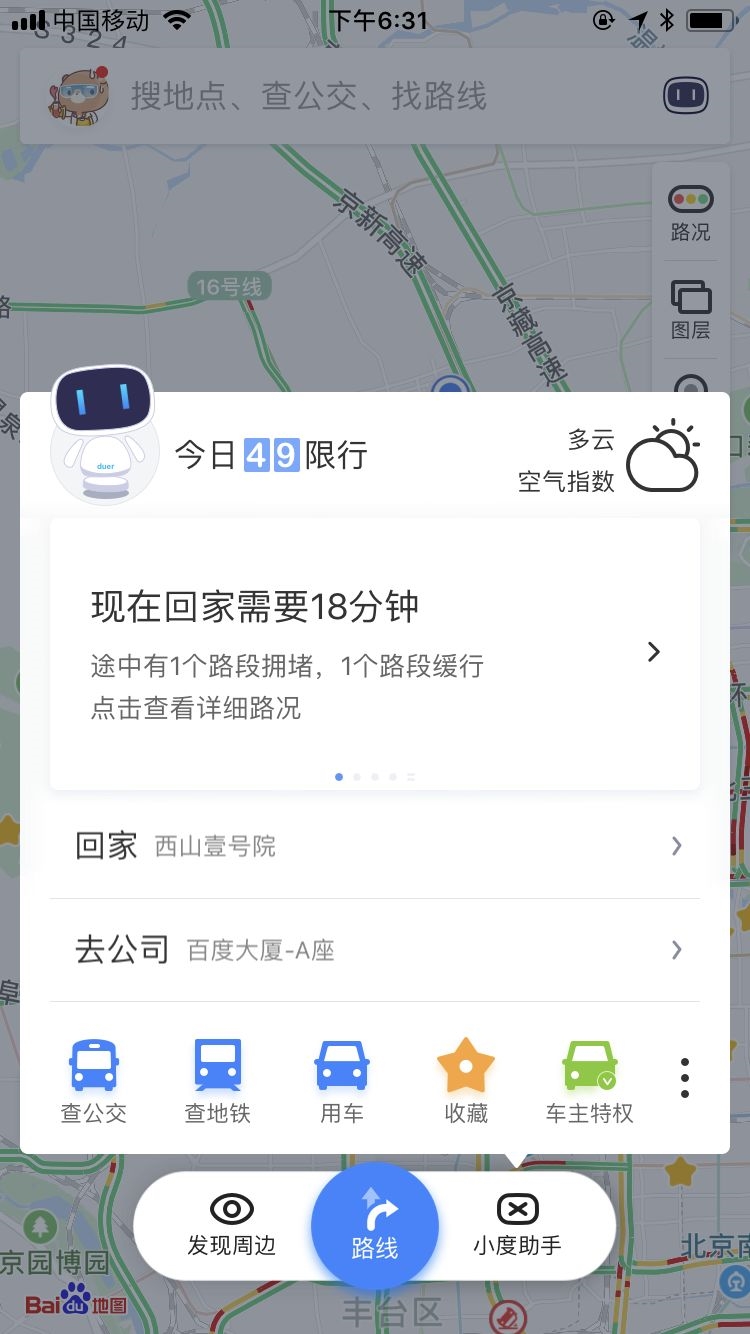The height and width of the screenshot is (1334, 750).
Task: Close the 小度助手 assistant panel
Action: click(517, 1225)
